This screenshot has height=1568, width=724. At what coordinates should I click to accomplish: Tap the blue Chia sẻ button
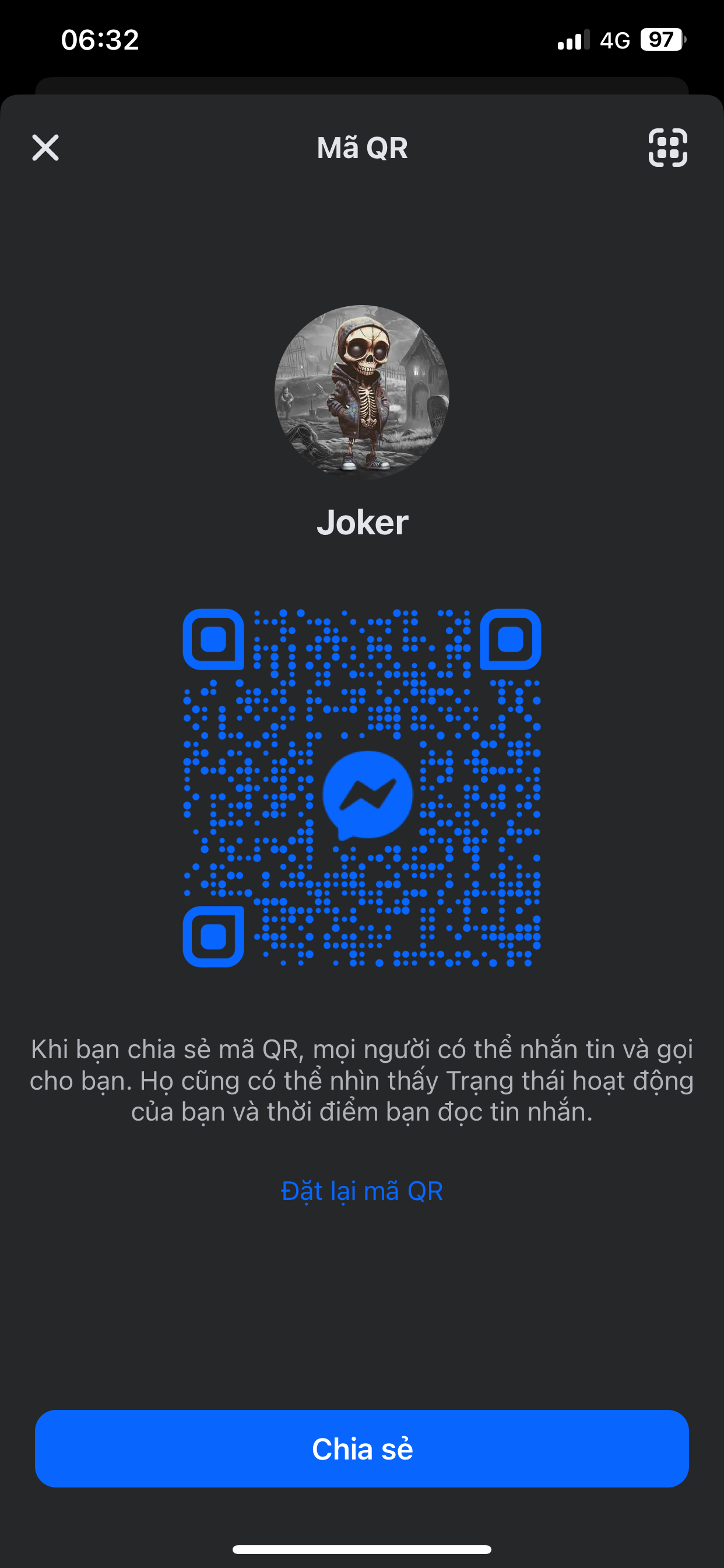[x=362, y=1448]
